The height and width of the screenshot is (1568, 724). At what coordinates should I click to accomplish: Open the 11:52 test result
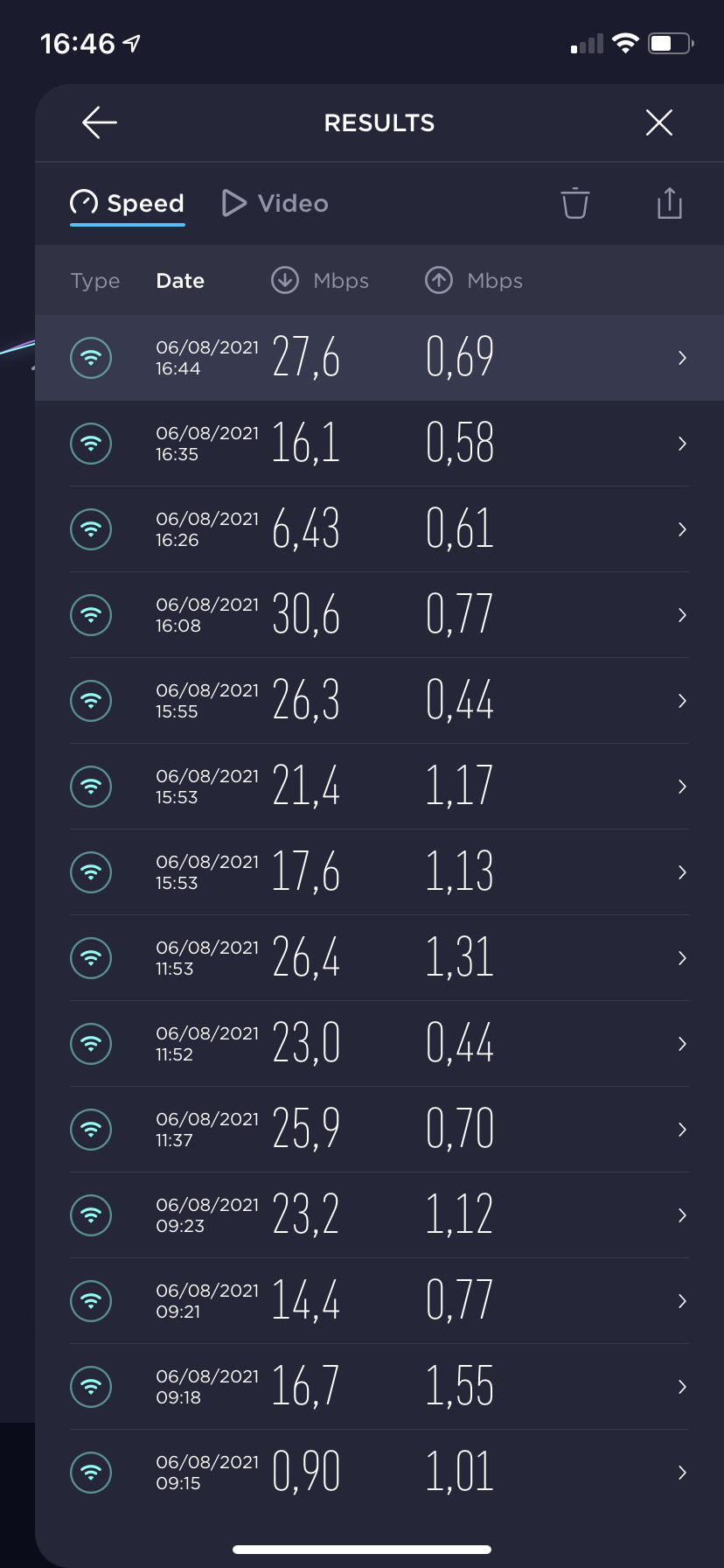point(379,1044)
